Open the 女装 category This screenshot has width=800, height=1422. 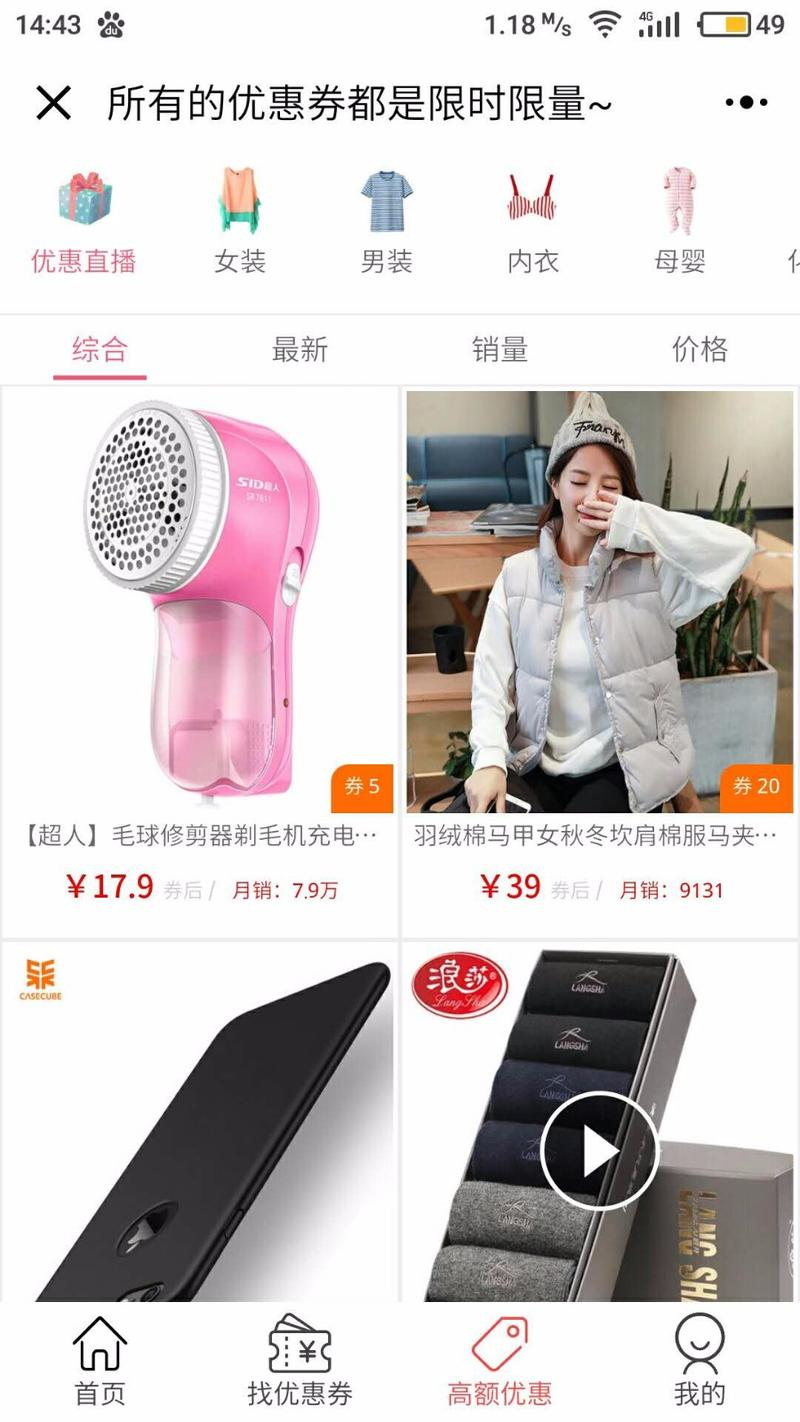240,224
